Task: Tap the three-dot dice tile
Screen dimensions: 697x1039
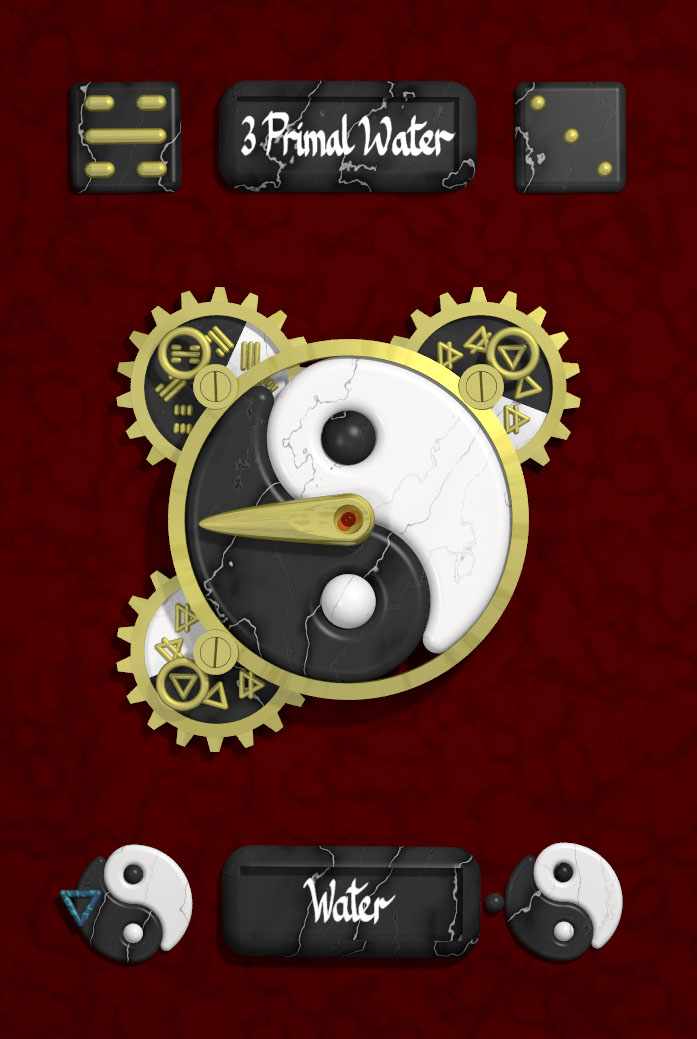Action: click(570, 137)
